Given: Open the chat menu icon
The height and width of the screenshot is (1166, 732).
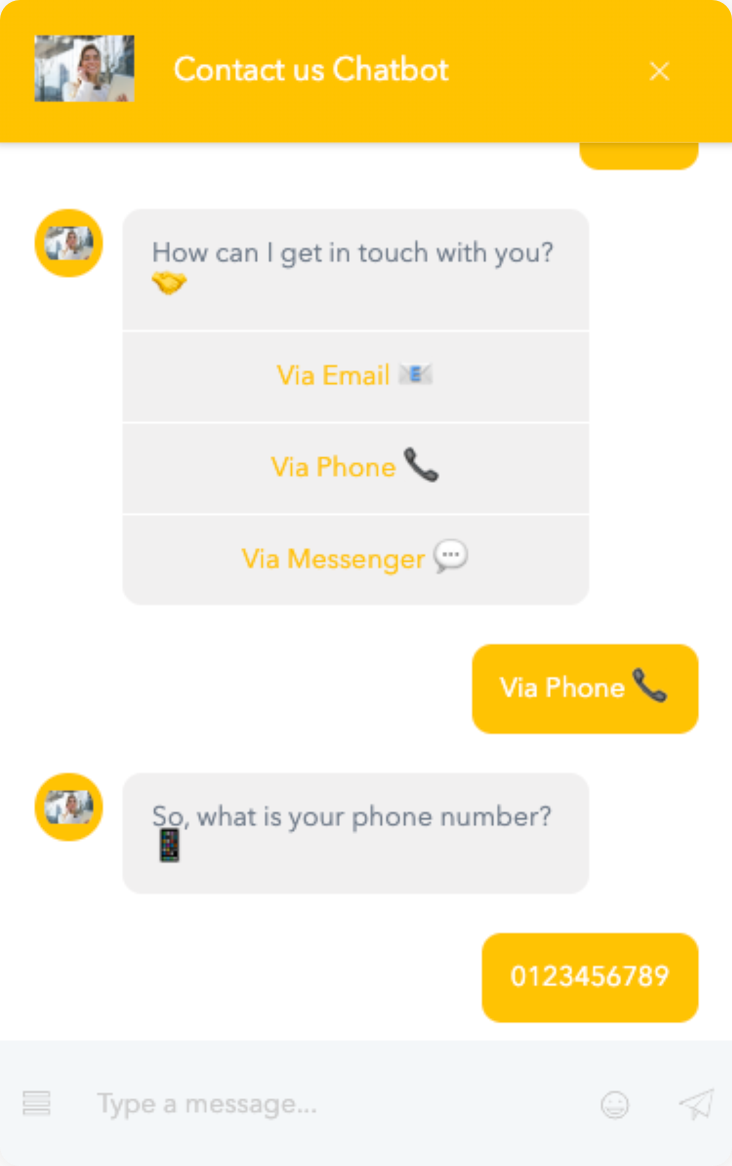Looking at the screenshot, I should [x=37, y=1104].
